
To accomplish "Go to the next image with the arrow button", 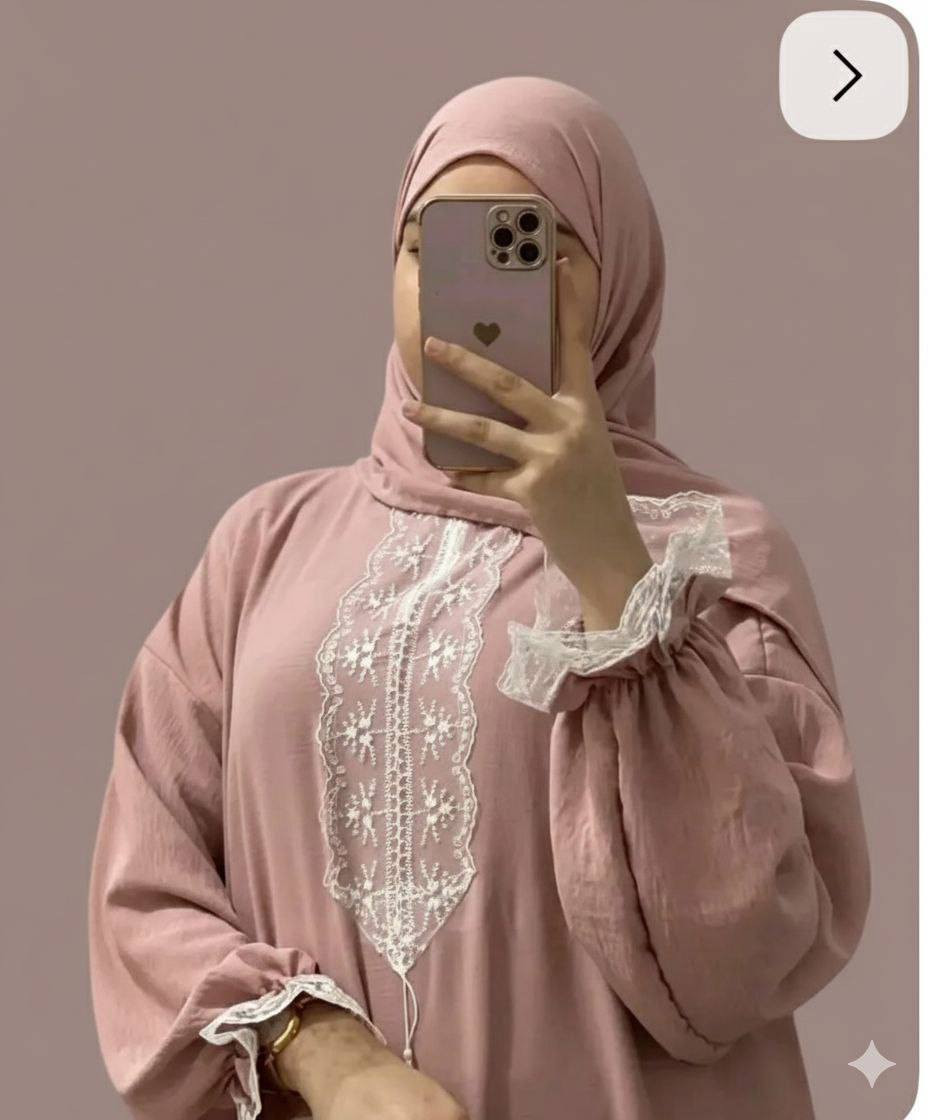I will 844,75.
